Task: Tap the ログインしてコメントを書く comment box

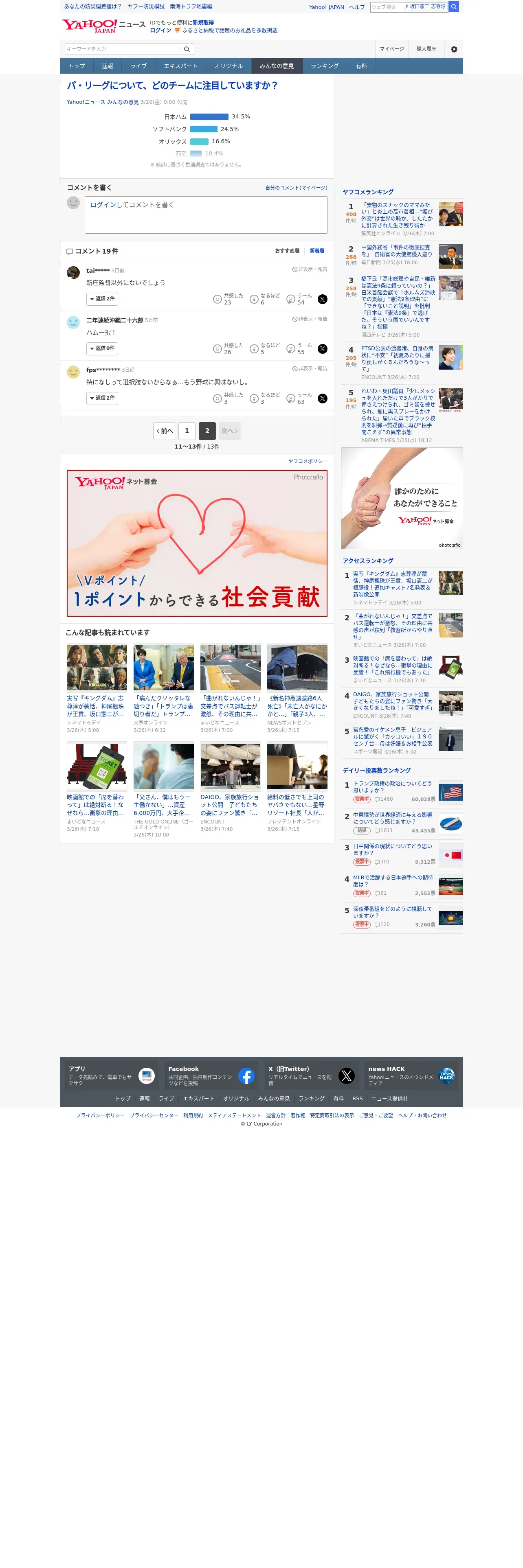Action: 206,215
